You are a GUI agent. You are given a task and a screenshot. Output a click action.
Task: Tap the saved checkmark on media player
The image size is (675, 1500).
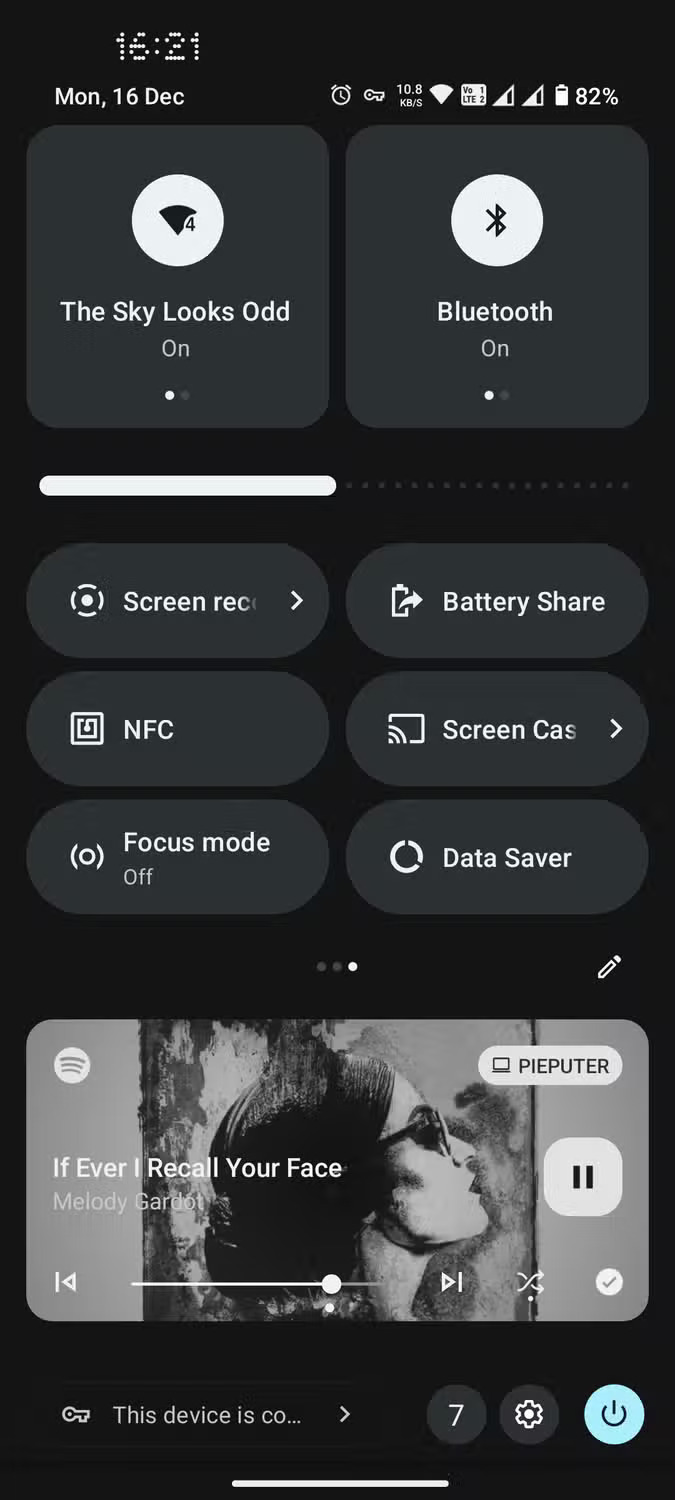pyautogui.click(x=609, y=1282)
